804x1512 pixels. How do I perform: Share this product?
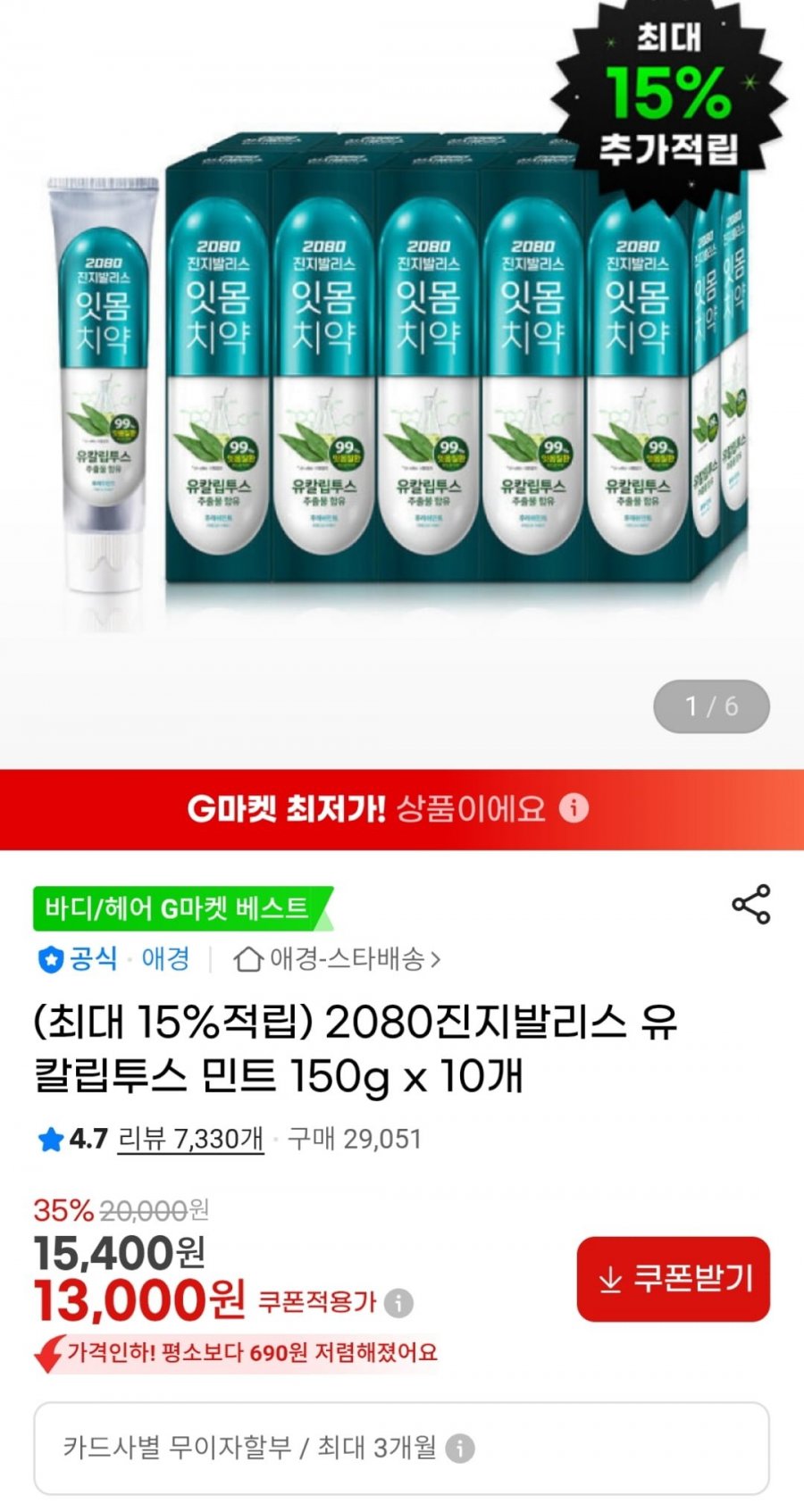point(750,905)
